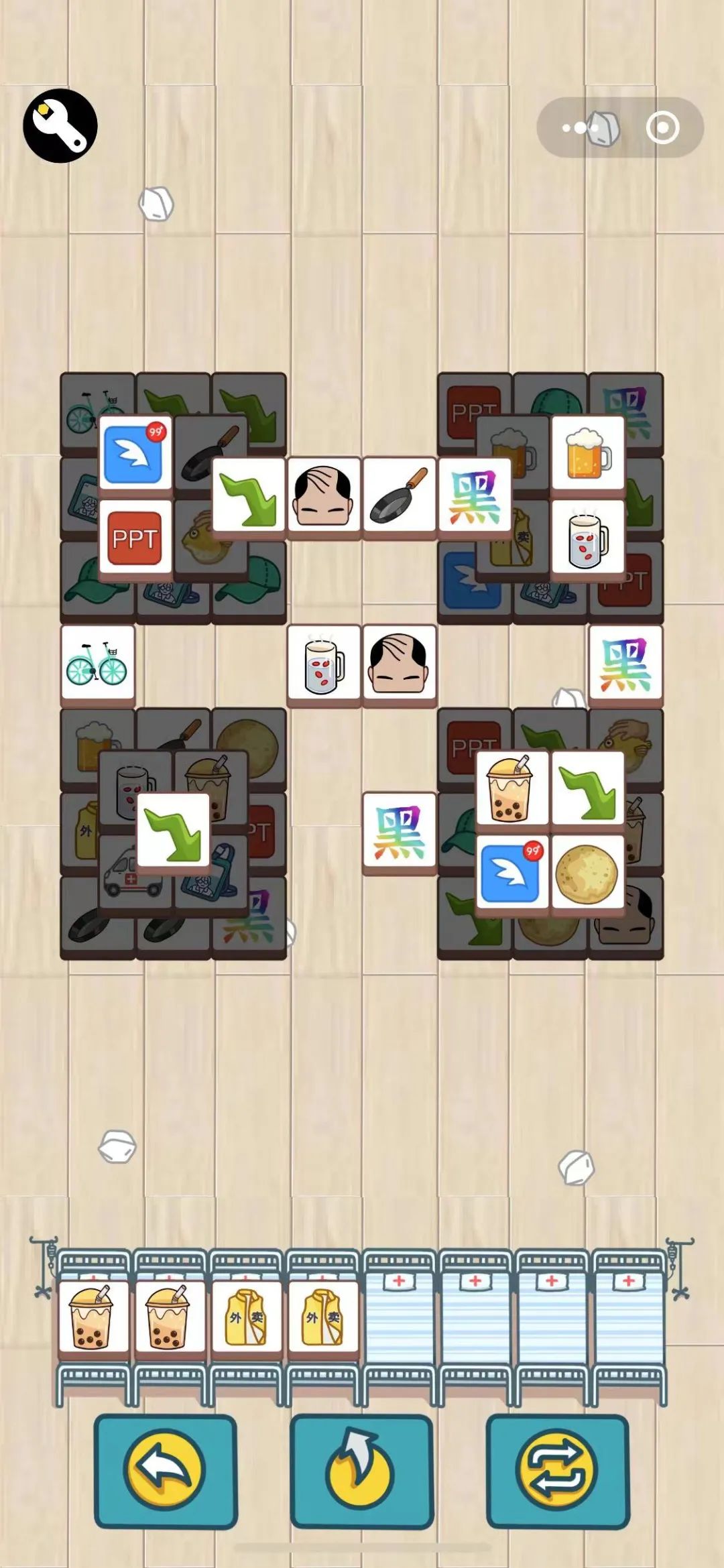Tap the undo arrow button
This screenshot has height=1568, width=724.
166,1471
